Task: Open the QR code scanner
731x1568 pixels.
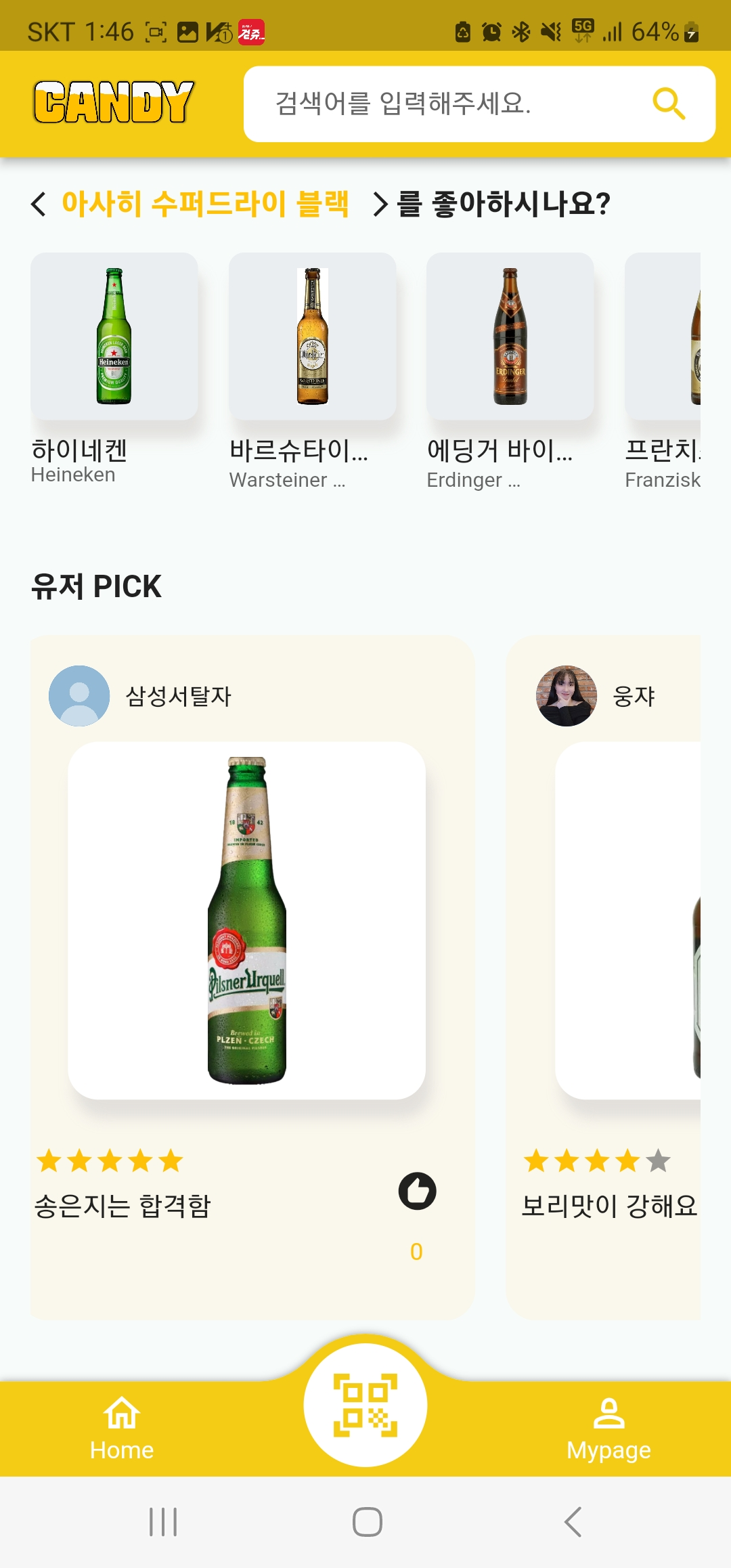Action: click(x=365, y=1405)
